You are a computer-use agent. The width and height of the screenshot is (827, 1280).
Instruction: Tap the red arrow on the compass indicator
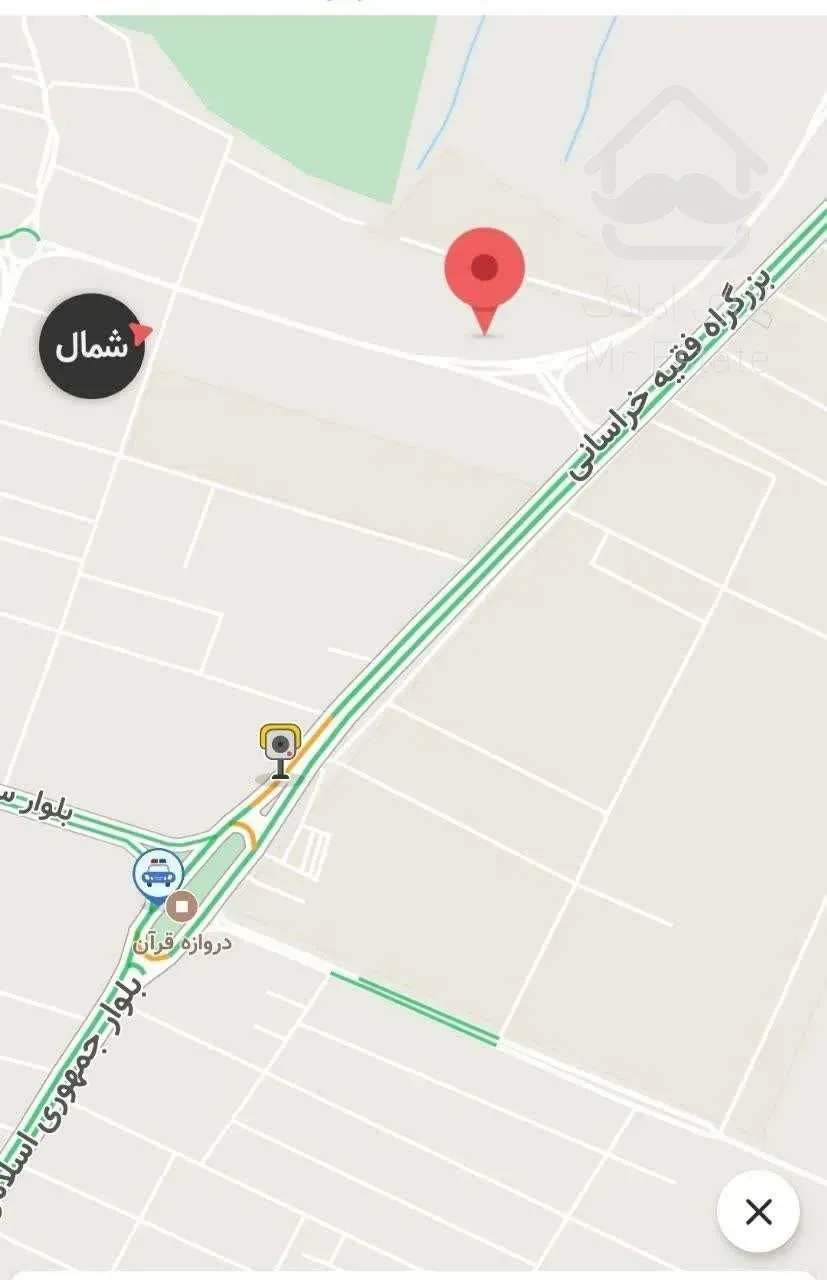pyautogui.click(x=140, y=334)
